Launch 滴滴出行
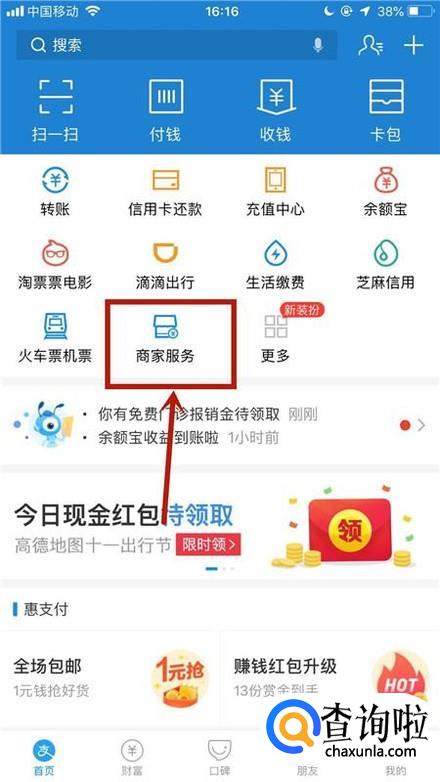 click(x=165, y=265)
